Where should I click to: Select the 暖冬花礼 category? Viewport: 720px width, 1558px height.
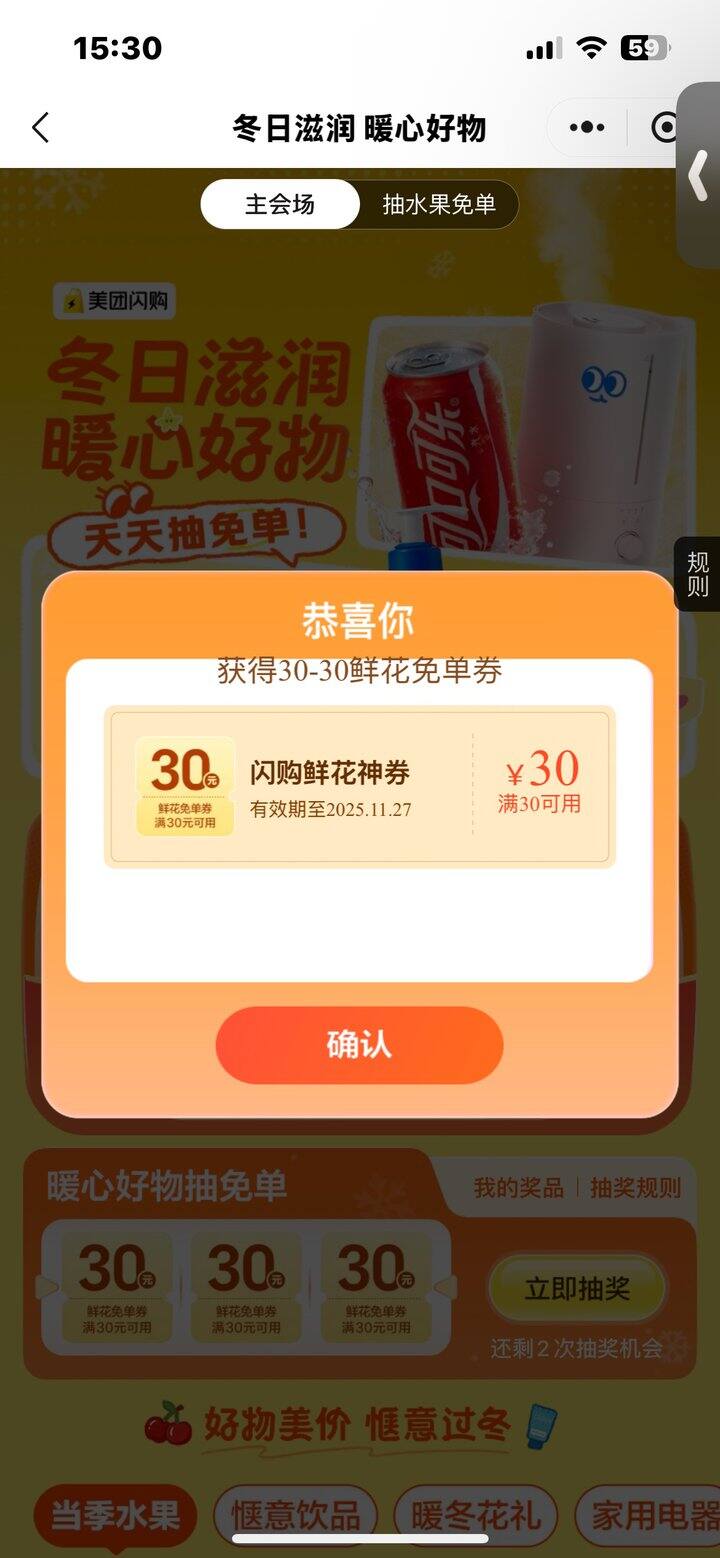click(x=476, y=1517)
